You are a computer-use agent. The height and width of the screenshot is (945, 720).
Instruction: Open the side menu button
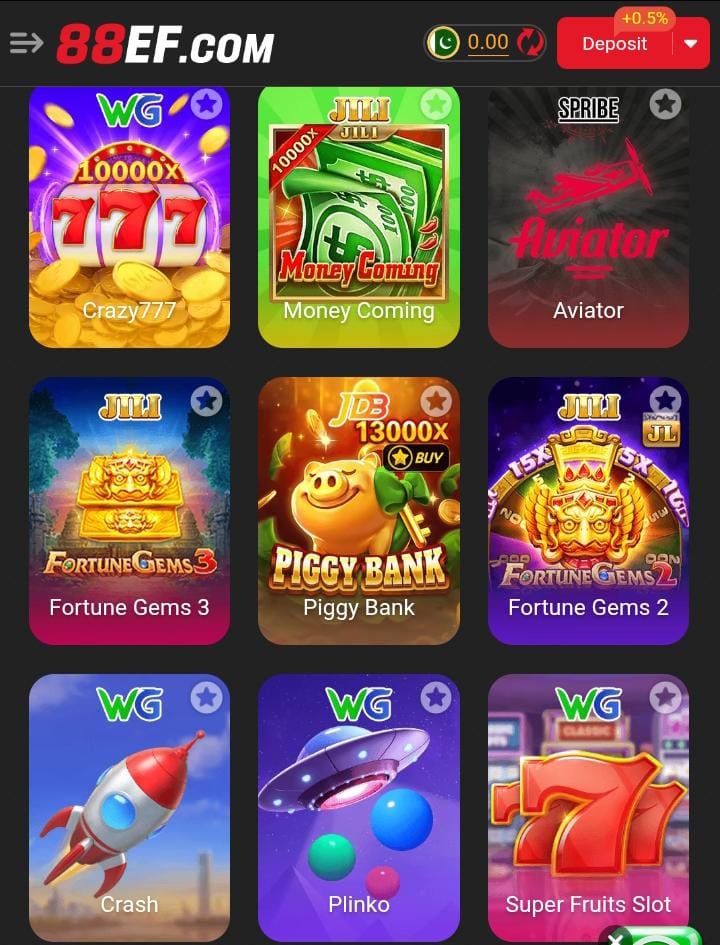(26, 43)
